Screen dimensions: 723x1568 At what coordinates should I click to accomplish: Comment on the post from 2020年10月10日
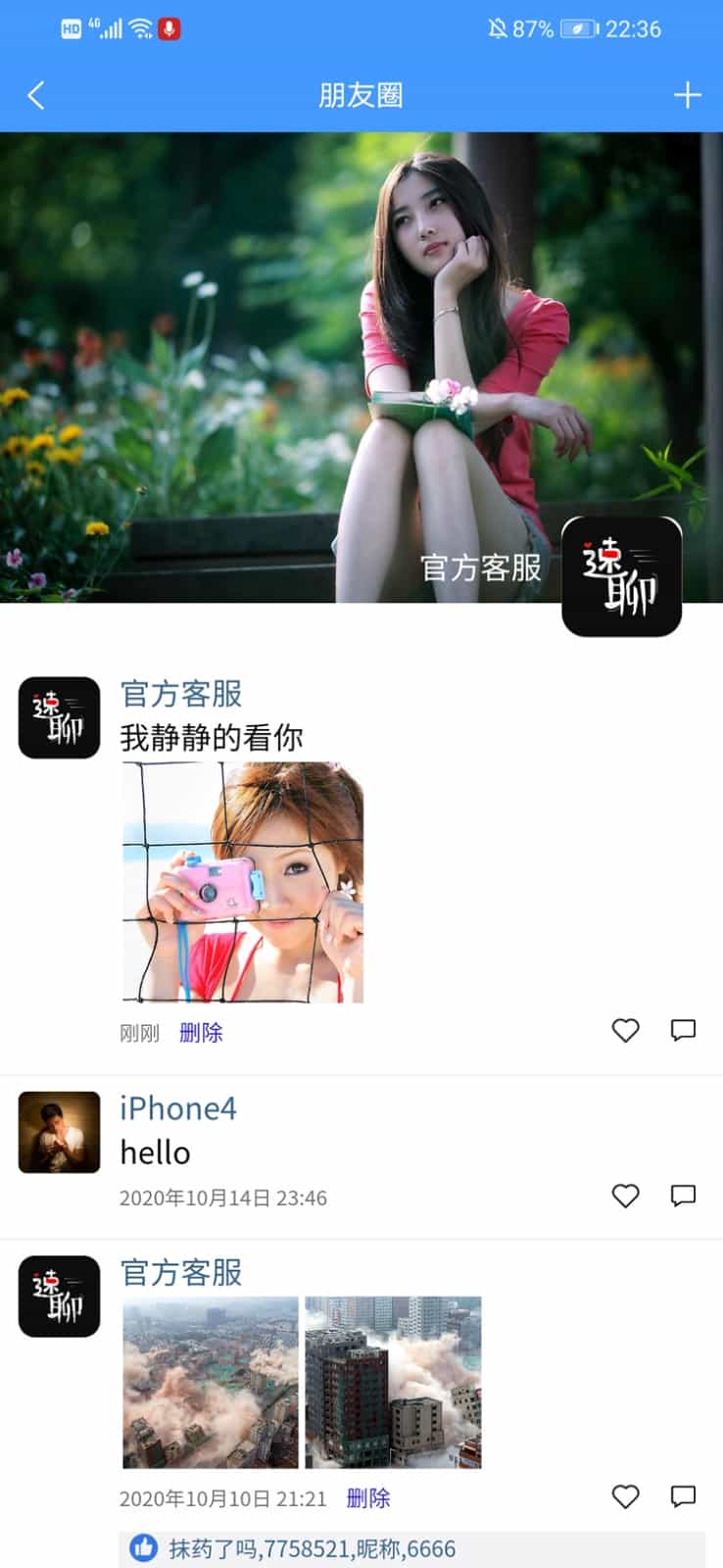(683, 1496)
